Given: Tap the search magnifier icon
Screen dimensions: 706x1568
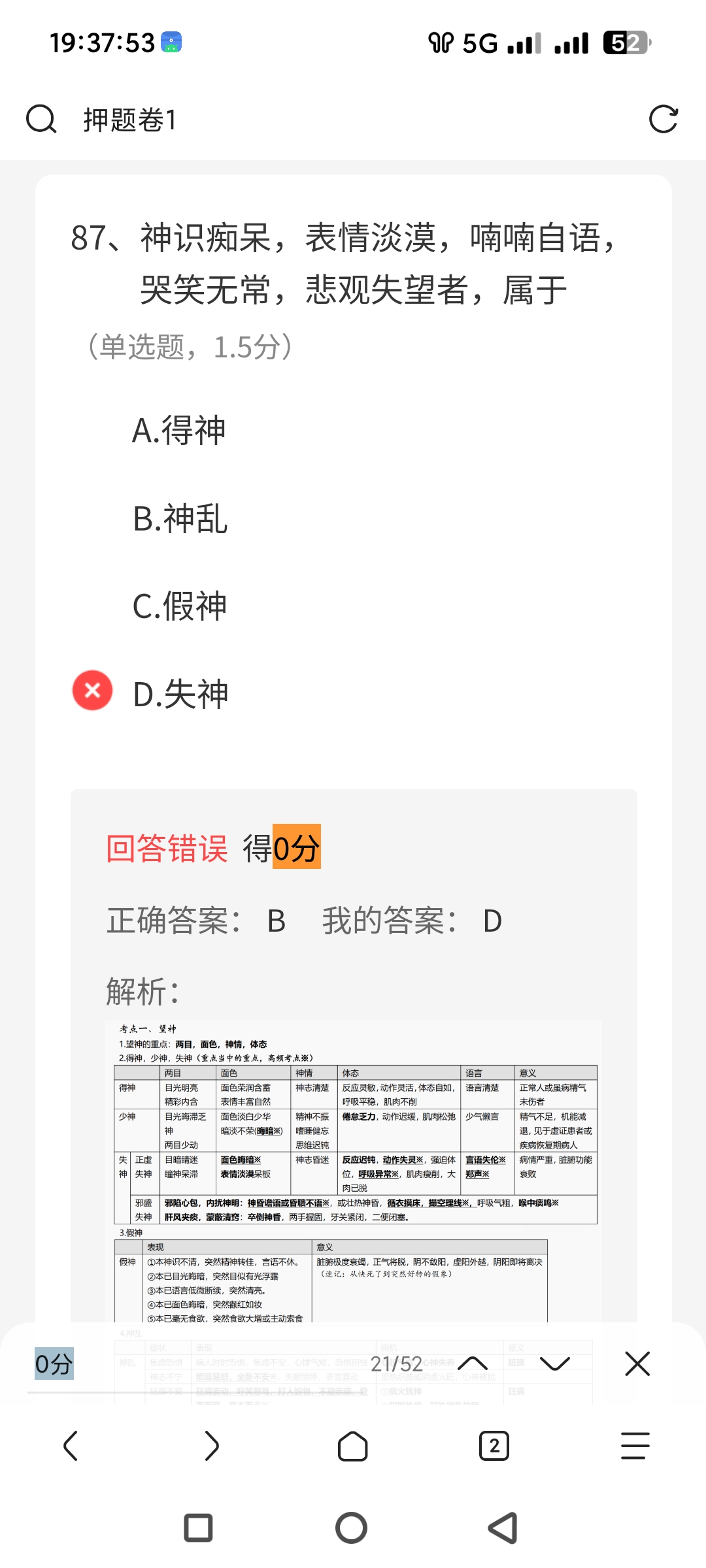Looking at the screenshot, I should [41, 120].
